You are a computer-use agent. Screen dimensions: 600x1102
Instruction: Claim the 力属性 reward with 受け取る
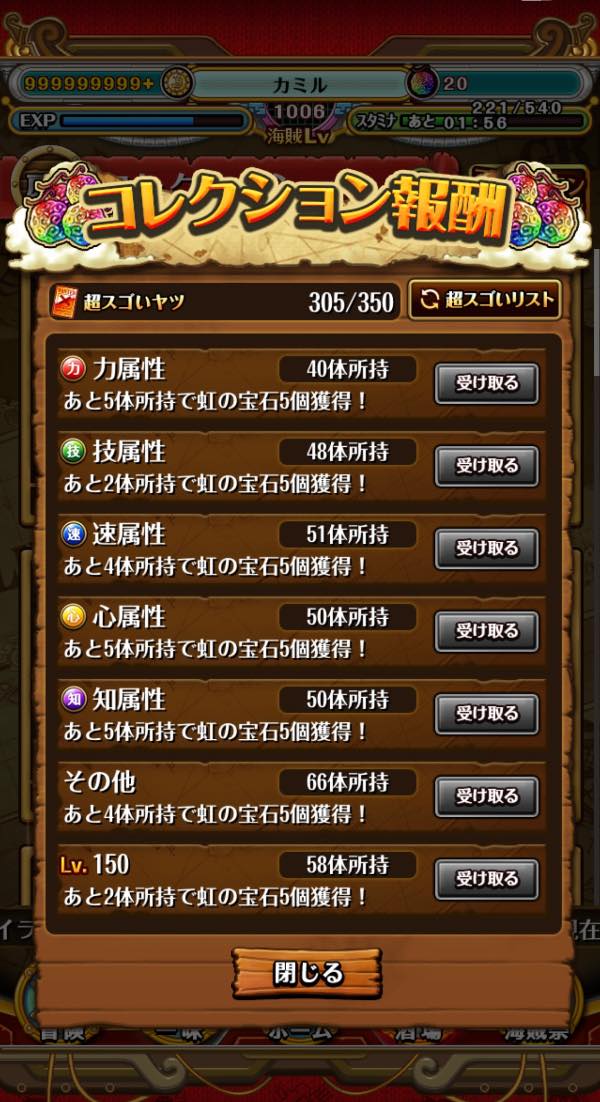486,384
